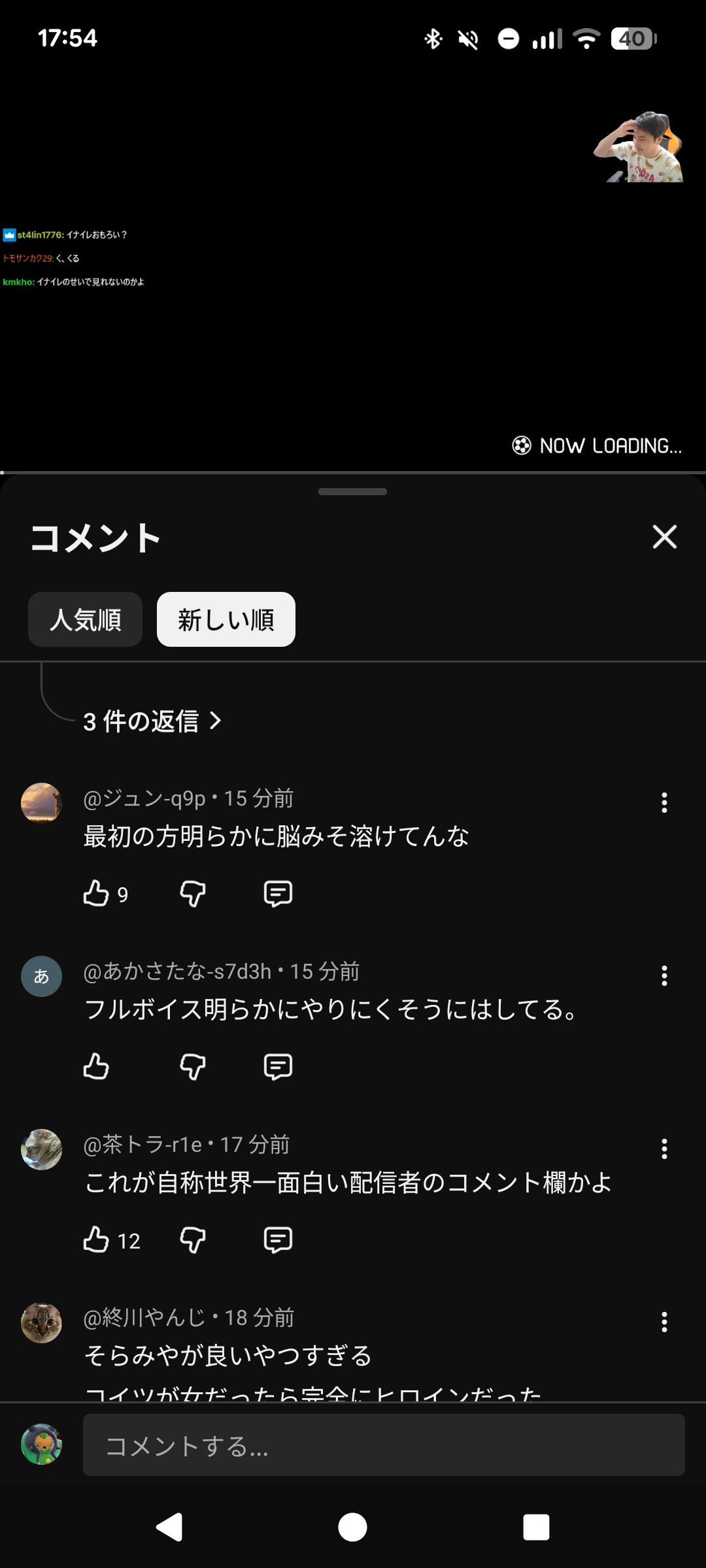The height and width of the screenshot is (1568, 706).
Task: Select the 新しい順 sort chip
Action: [x=226, y=619]
